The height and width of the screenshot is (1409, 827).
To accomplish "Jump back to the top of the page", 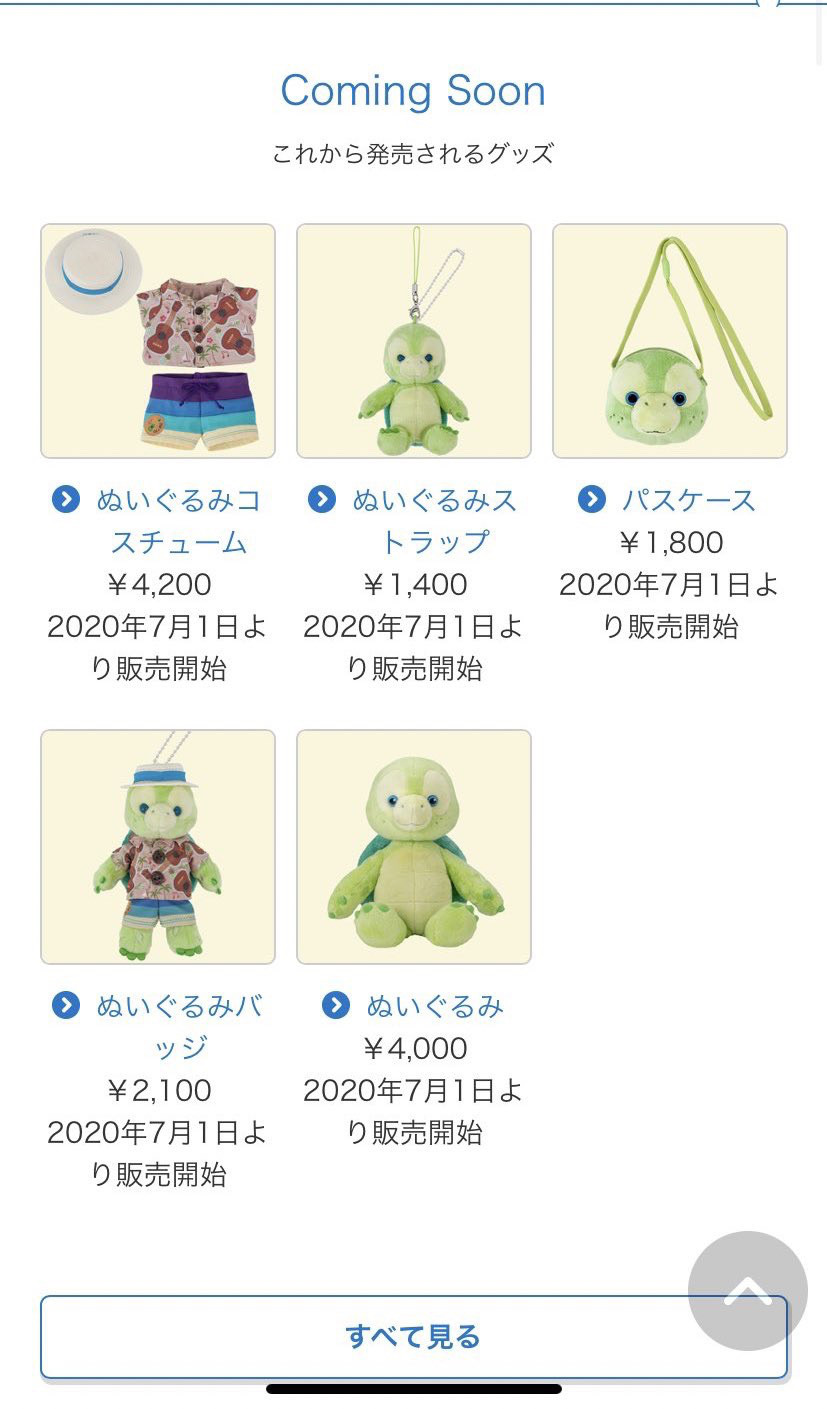I will coord(747,1291).
